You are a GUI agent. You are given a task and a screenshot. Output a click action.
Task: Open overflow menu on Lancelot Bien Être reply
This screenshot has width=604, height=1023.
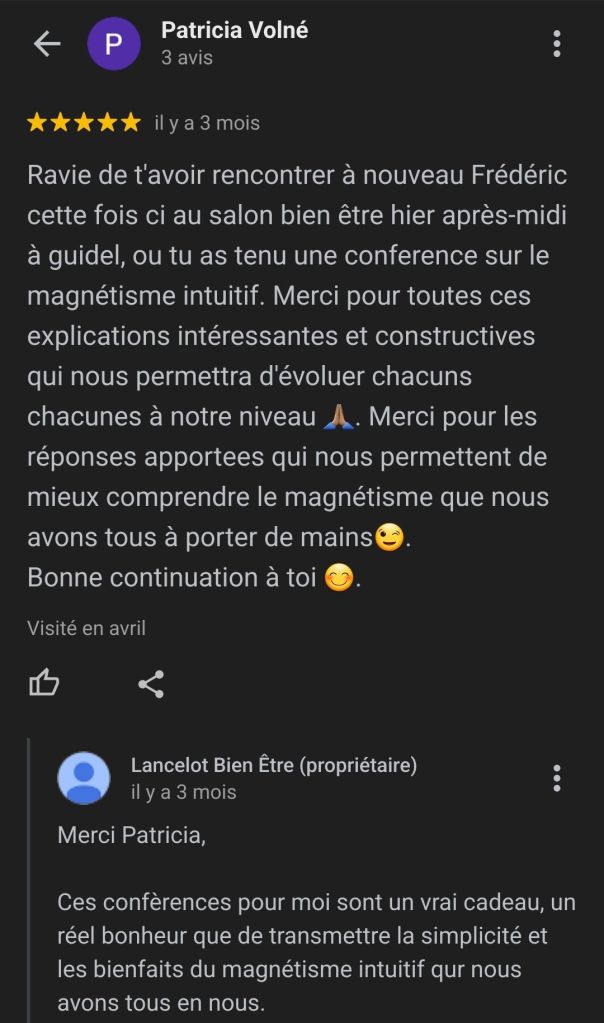[557, 778]
